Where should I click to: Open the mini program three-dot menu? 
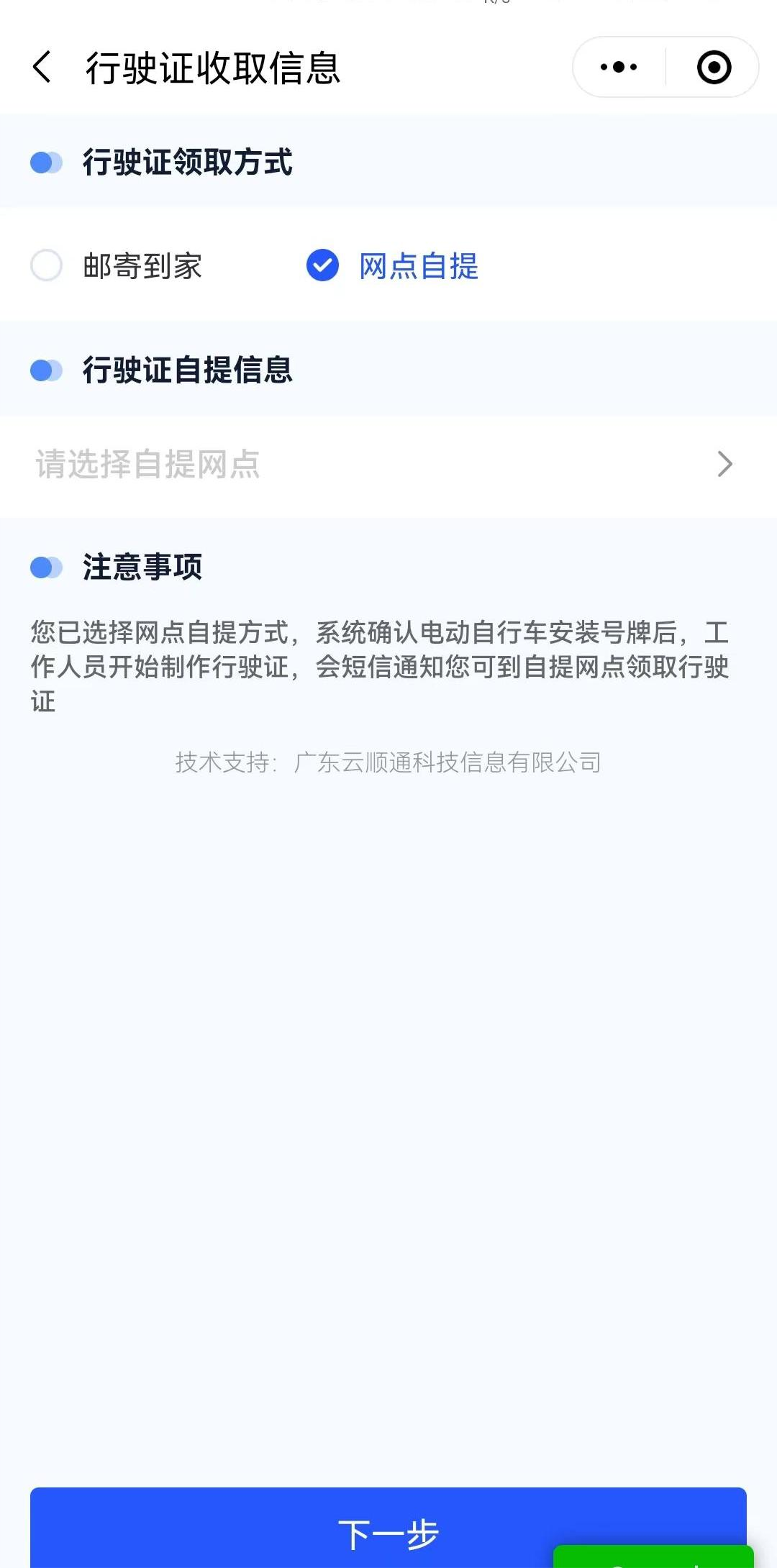pyautogui.click(x=619, y=67)
